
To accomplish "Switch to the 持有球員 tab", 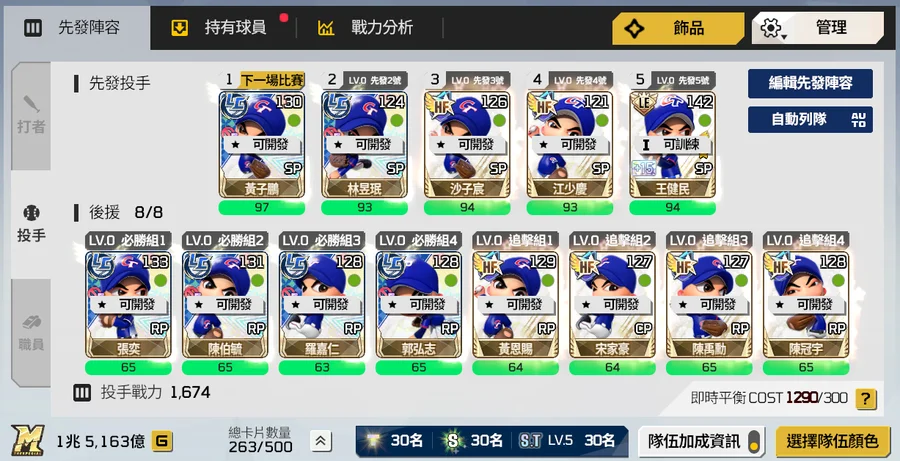I will pyautogui.click(x=222, y=27).
